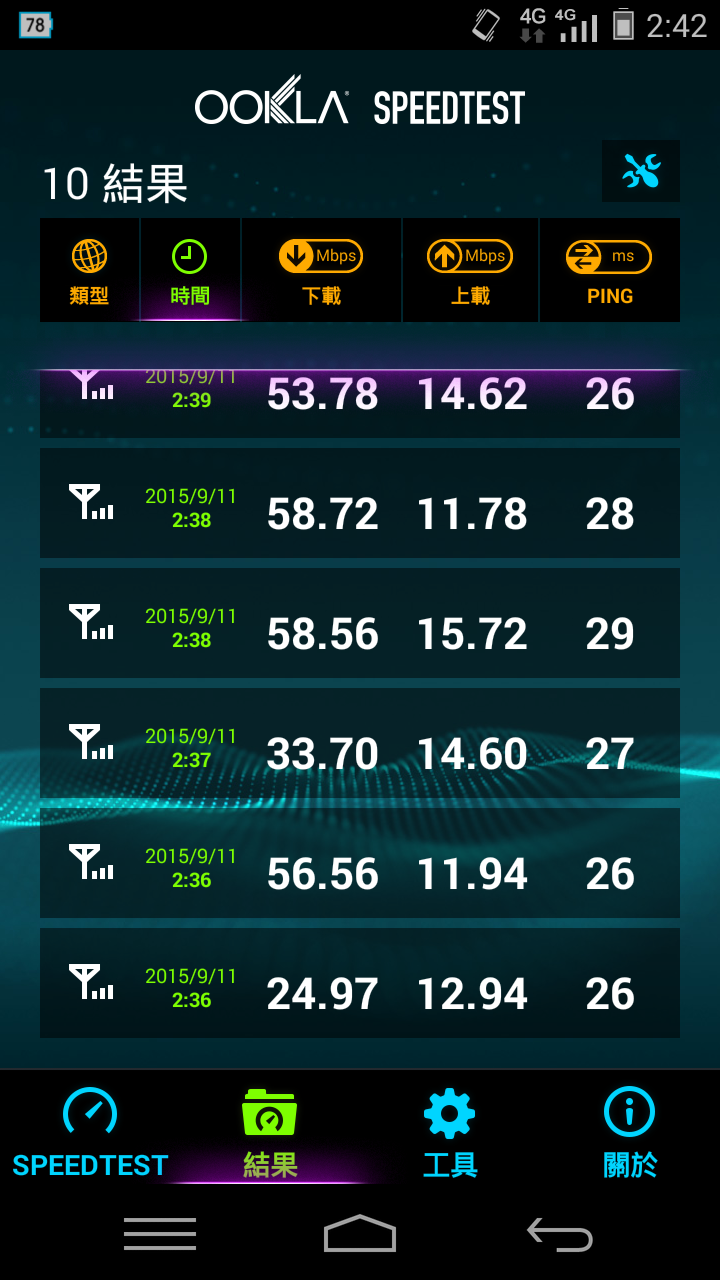Screen dimensions: 720x1280
Task: Sort results by PING column
Action: pos(609,271)
